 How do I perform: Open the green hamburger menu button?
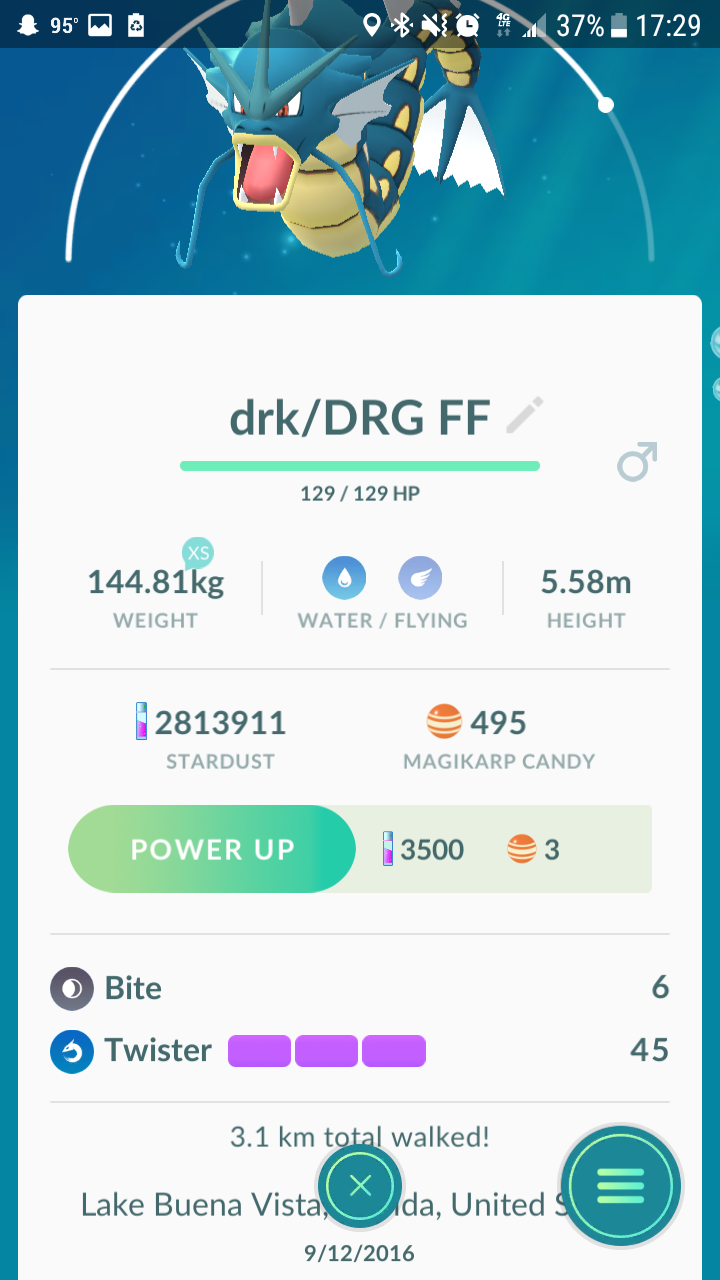621,1186
